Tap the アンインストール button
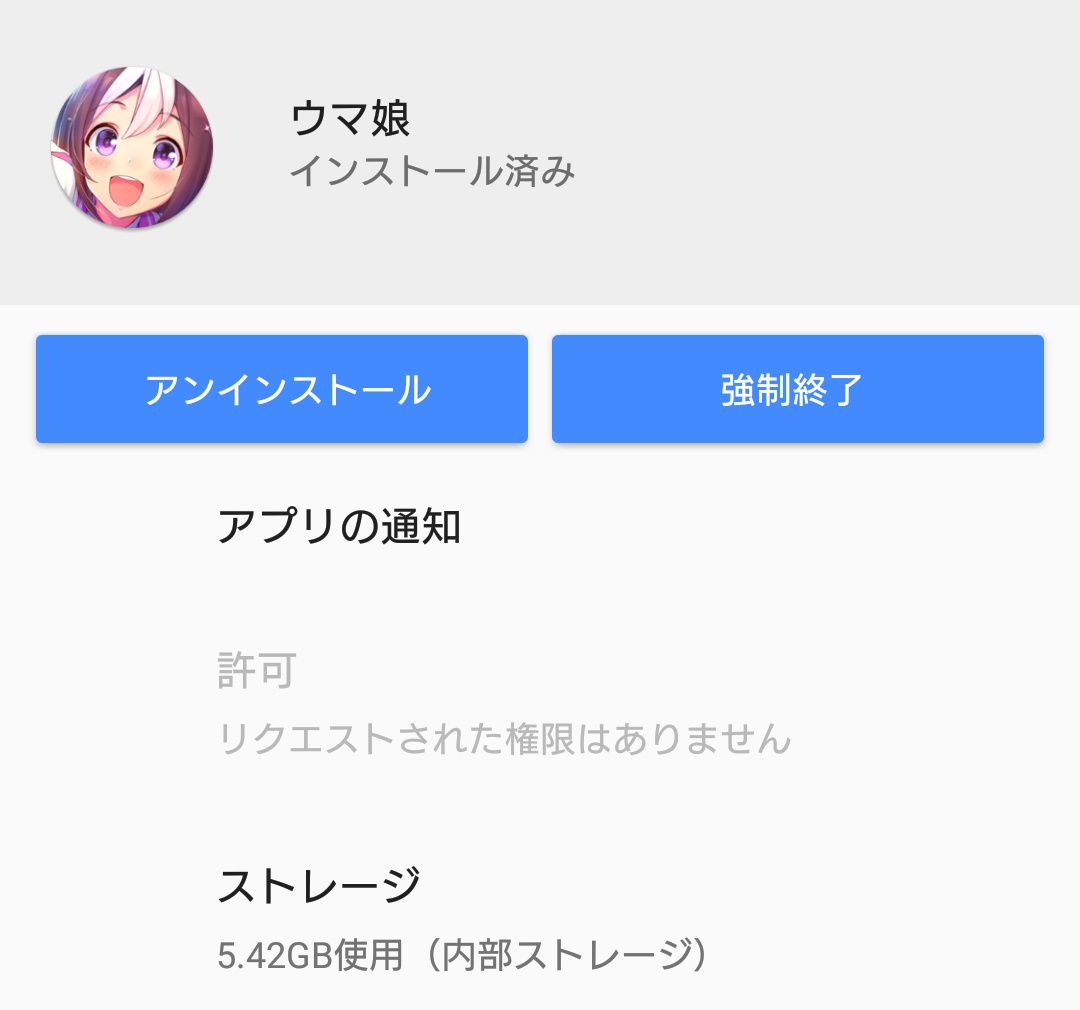Screen dimensions: 1080x1010 click(282, 389)
